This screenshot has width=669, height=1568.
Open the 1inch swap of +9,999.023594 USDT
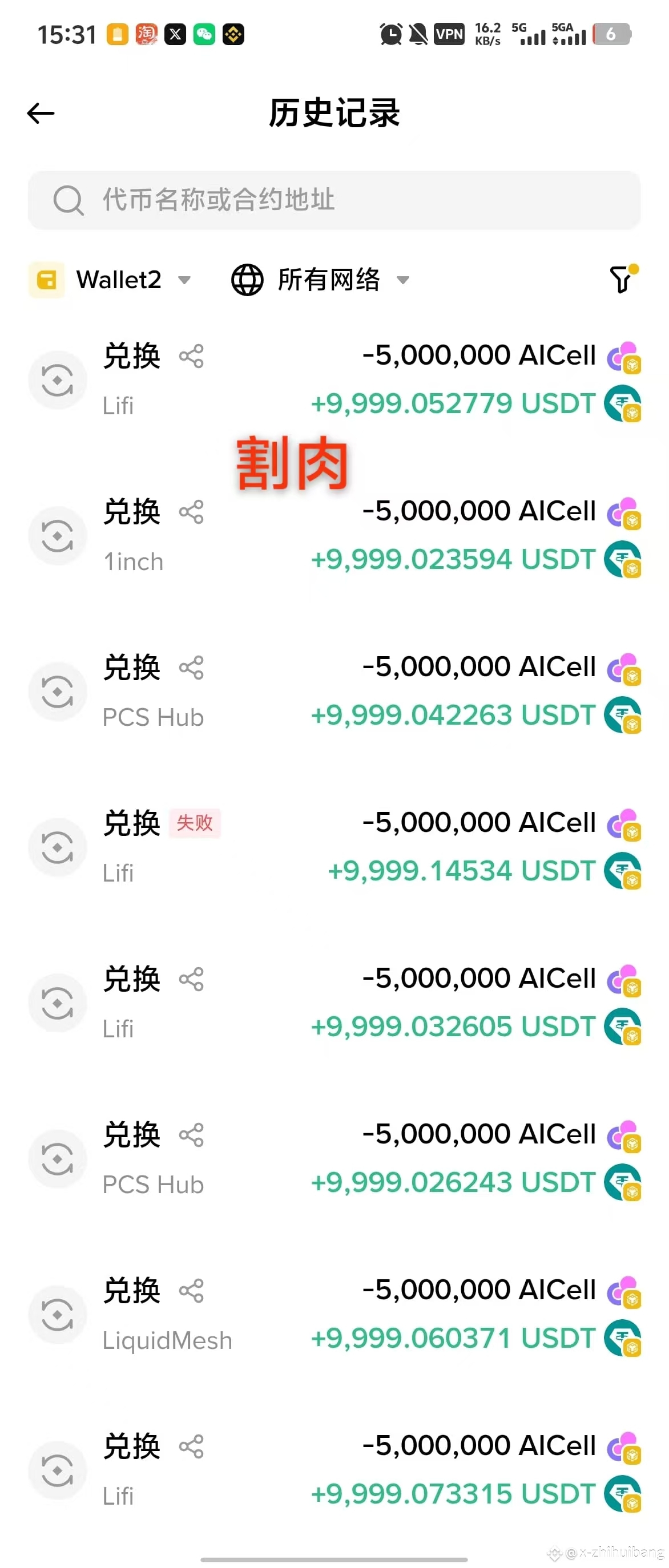point(334,536)
